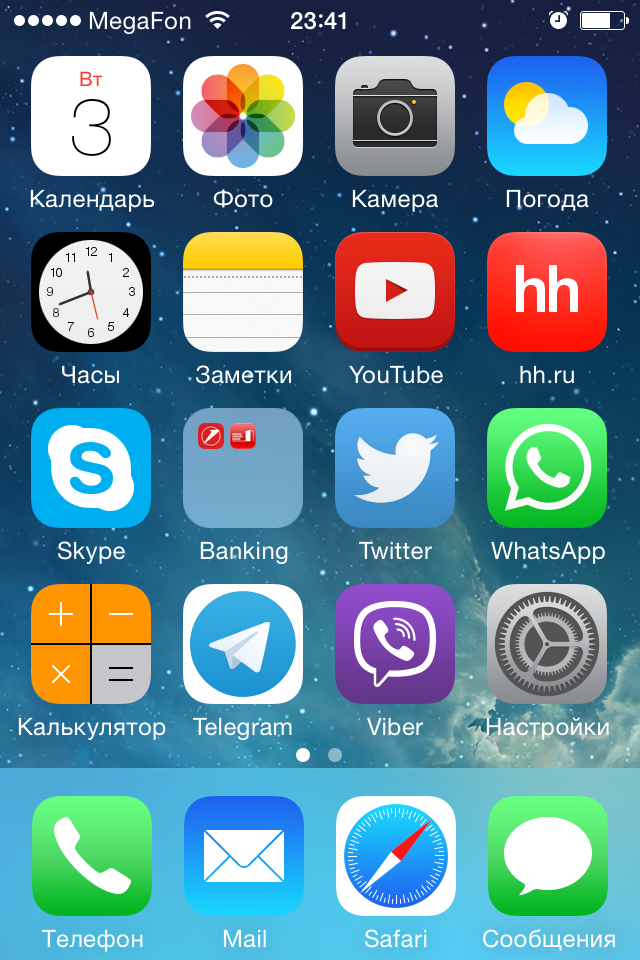This screenshot has height=960, width=640.
Task: Launch Skype
Action: point(91,468)
